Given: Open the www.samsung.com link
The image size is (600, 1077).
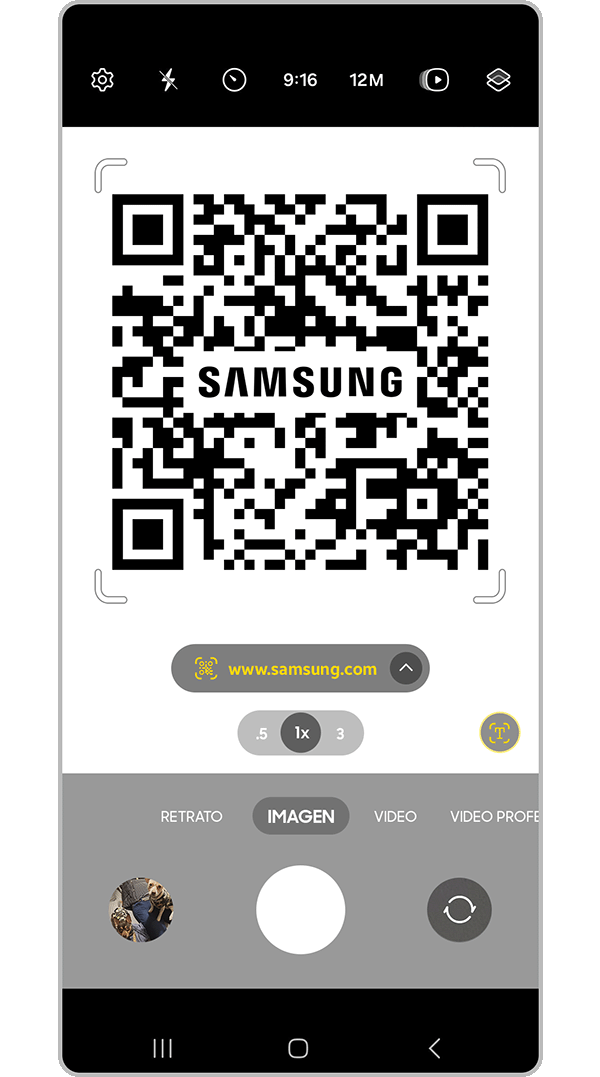Looking at the screenshot, I should (x=302, y=669).
